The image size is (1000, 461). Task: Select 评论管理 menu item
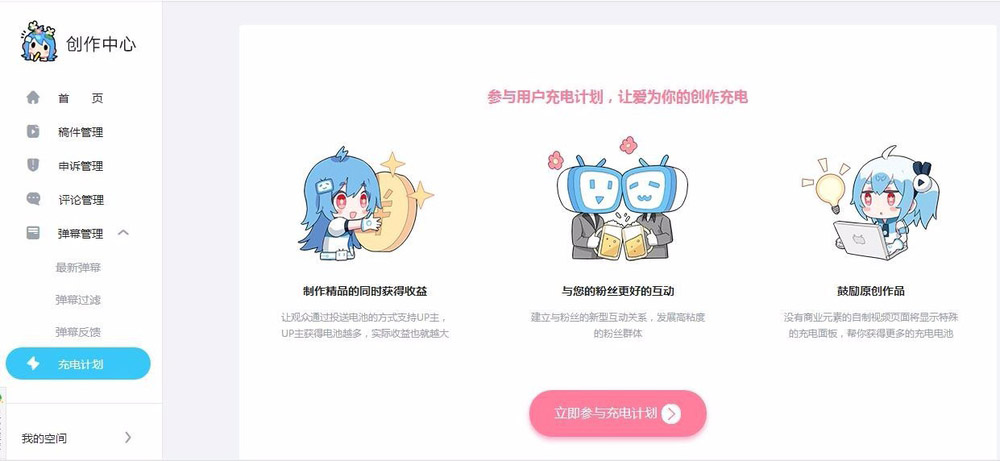(x=80, y=200)
